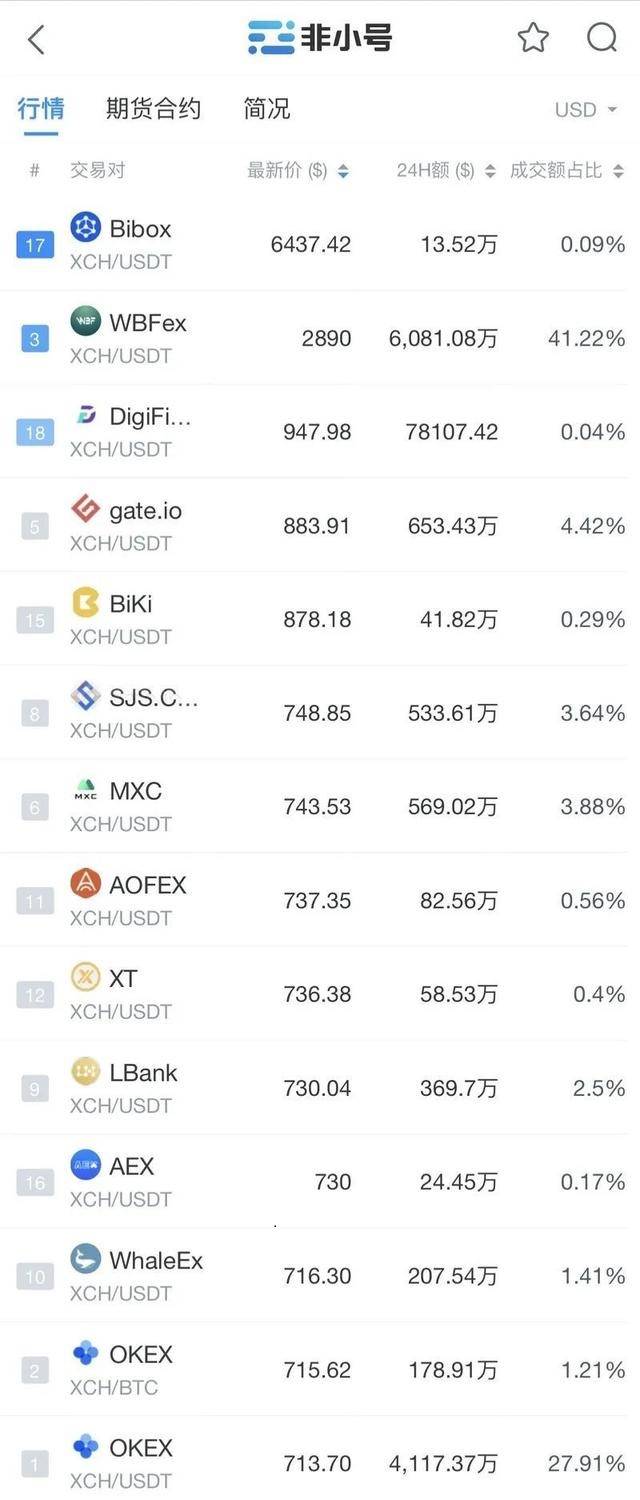Open the USD currency dropdown
The image size is (640, 1500).
tap(586, 110)
